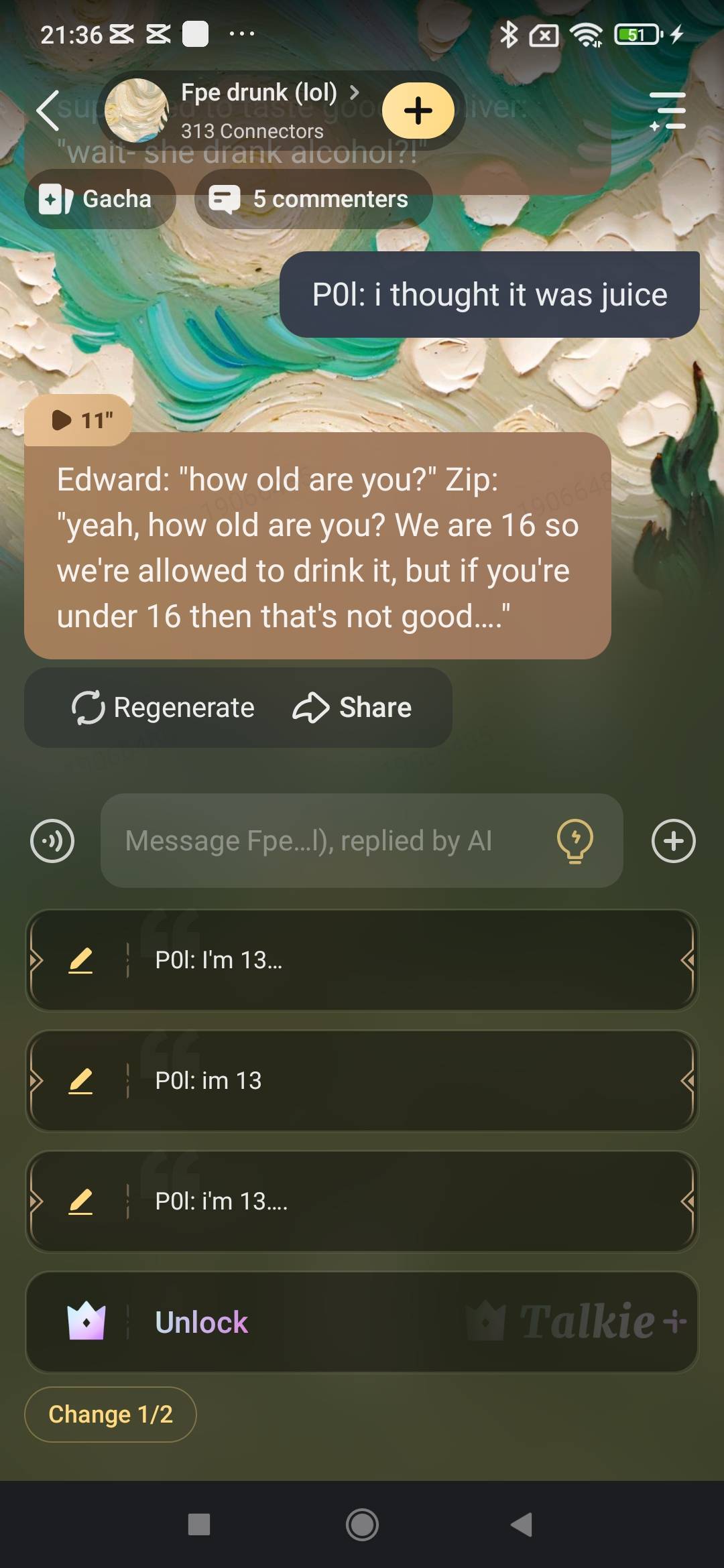Open the Gacha feature
The height and width of the screenshot is (1568, 724).
tap(99, 199)
